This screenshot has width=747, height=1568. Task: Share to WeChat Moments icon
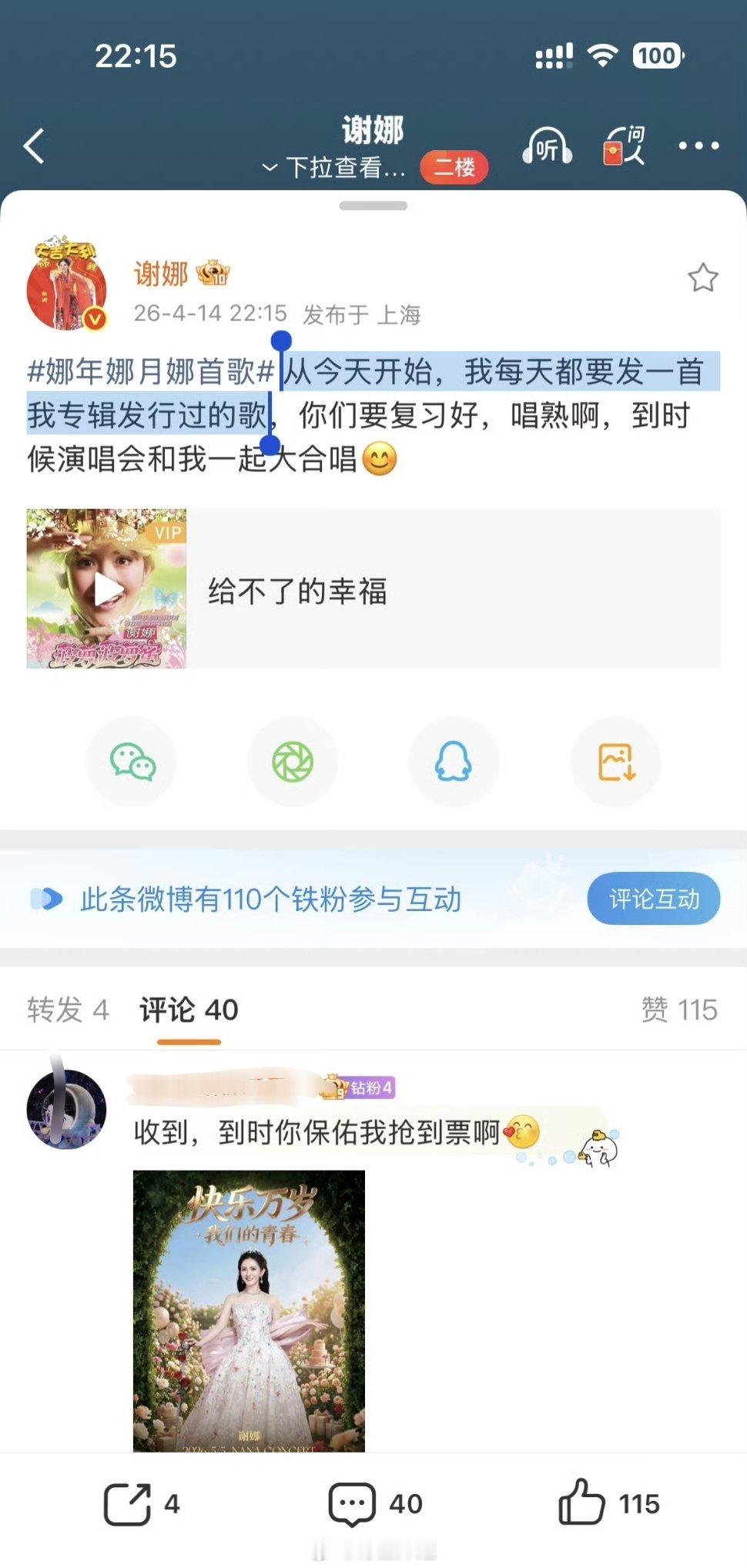tap(293, 762)
